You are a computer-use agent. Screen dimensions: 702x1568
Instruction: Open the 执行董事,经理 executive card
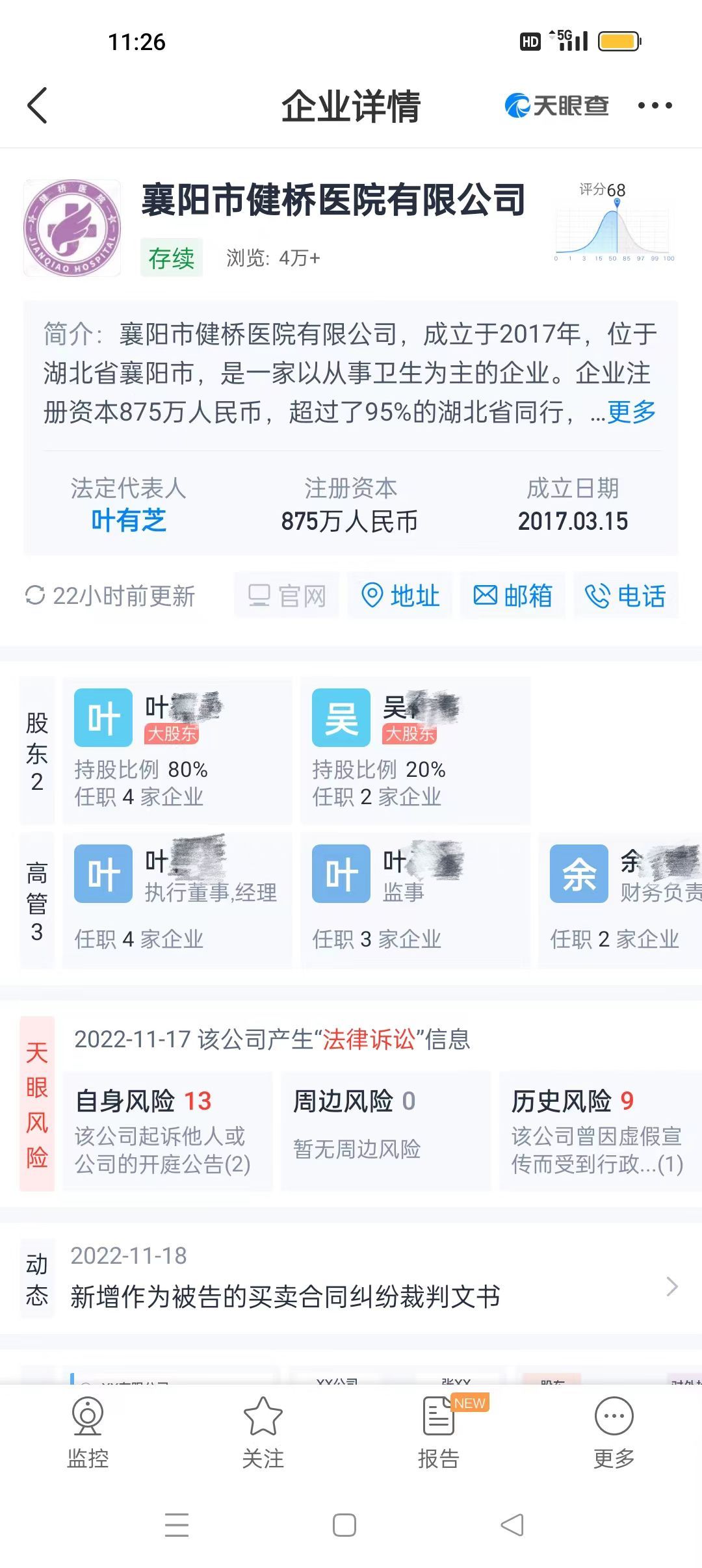click(177, 900)
